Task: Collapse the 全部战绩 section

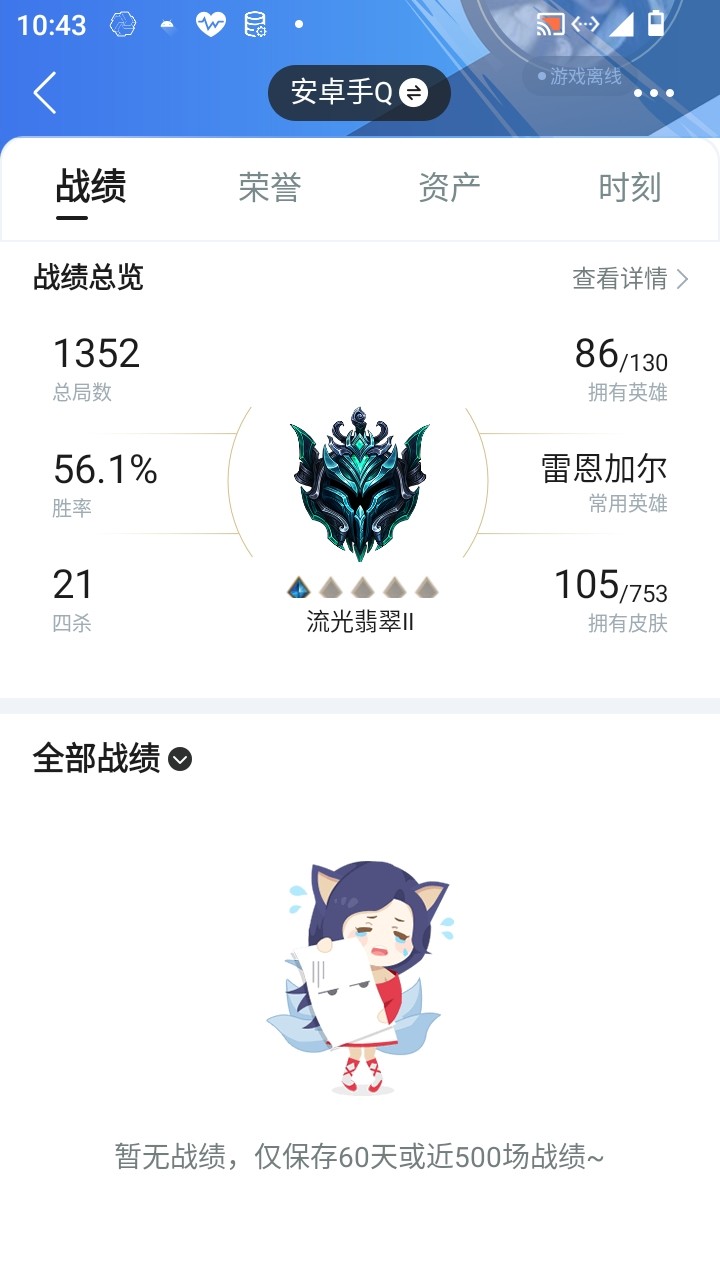Action: 179,761
